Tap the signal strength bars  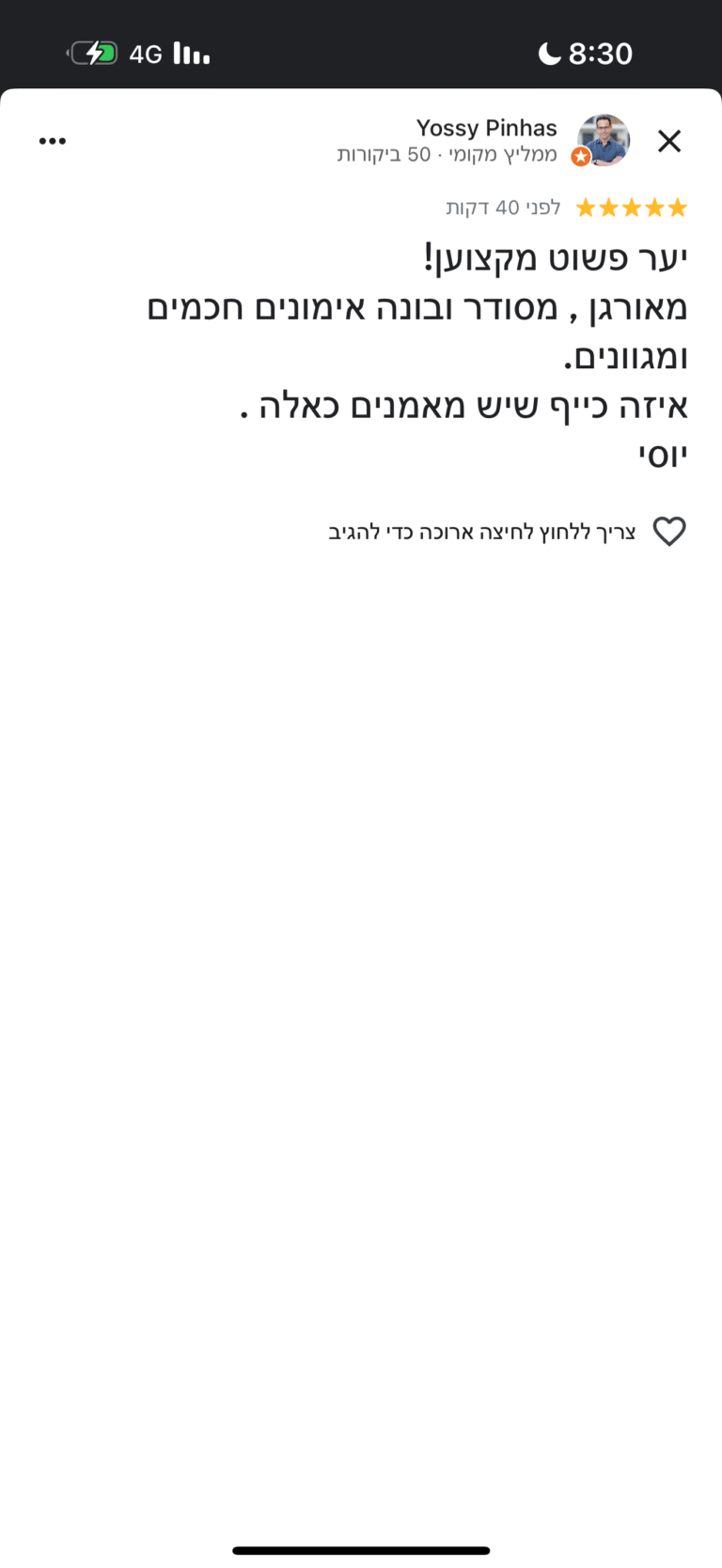191,54
